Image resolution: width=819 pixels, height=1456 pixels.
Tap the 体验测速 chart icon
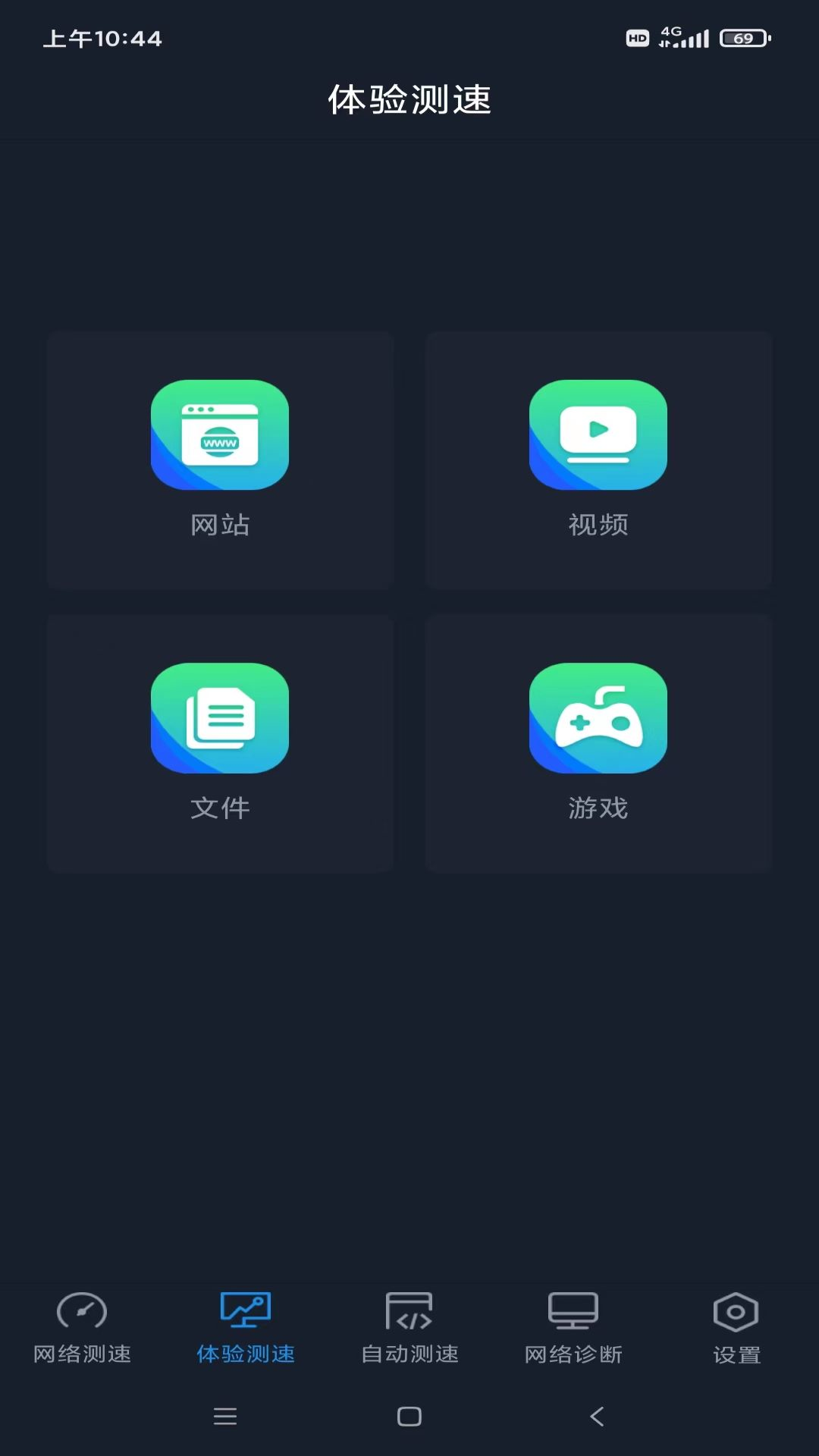coord(245,1310)
